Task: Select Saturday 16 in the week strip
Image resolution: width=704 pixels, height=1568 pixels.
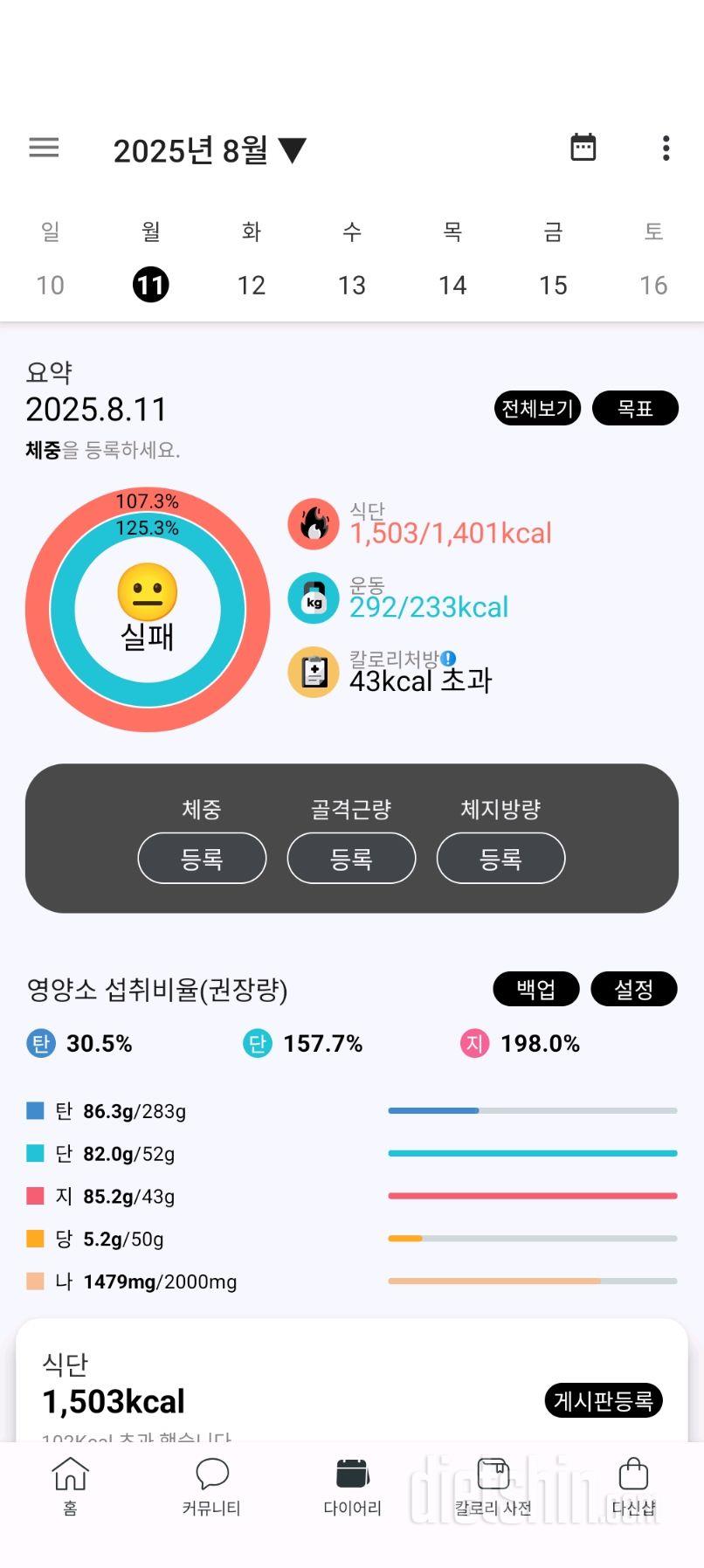Action: point(653,285)
